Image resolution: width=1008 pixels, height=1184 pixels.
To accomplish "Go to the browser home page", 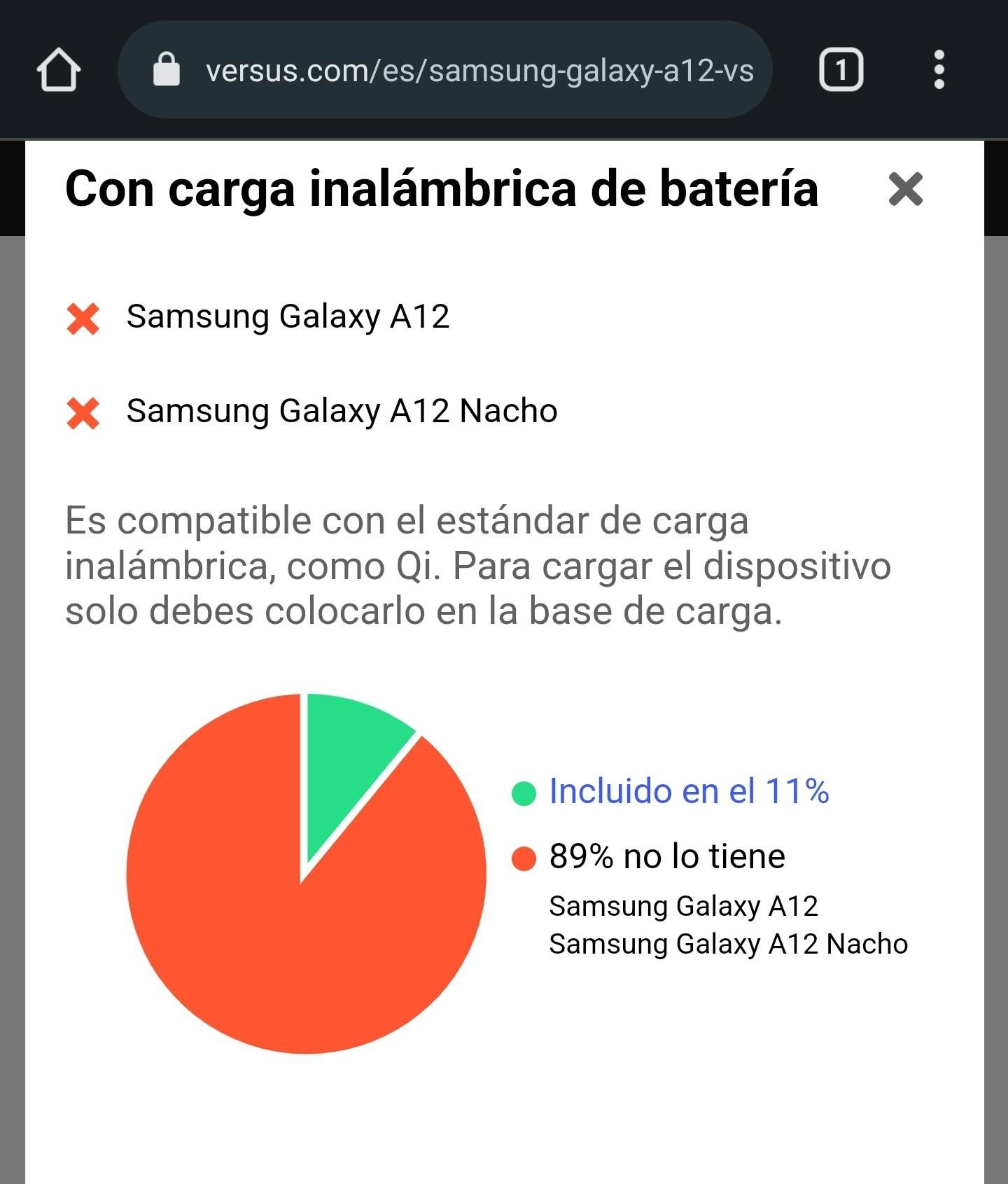I will tap(58, 70).
